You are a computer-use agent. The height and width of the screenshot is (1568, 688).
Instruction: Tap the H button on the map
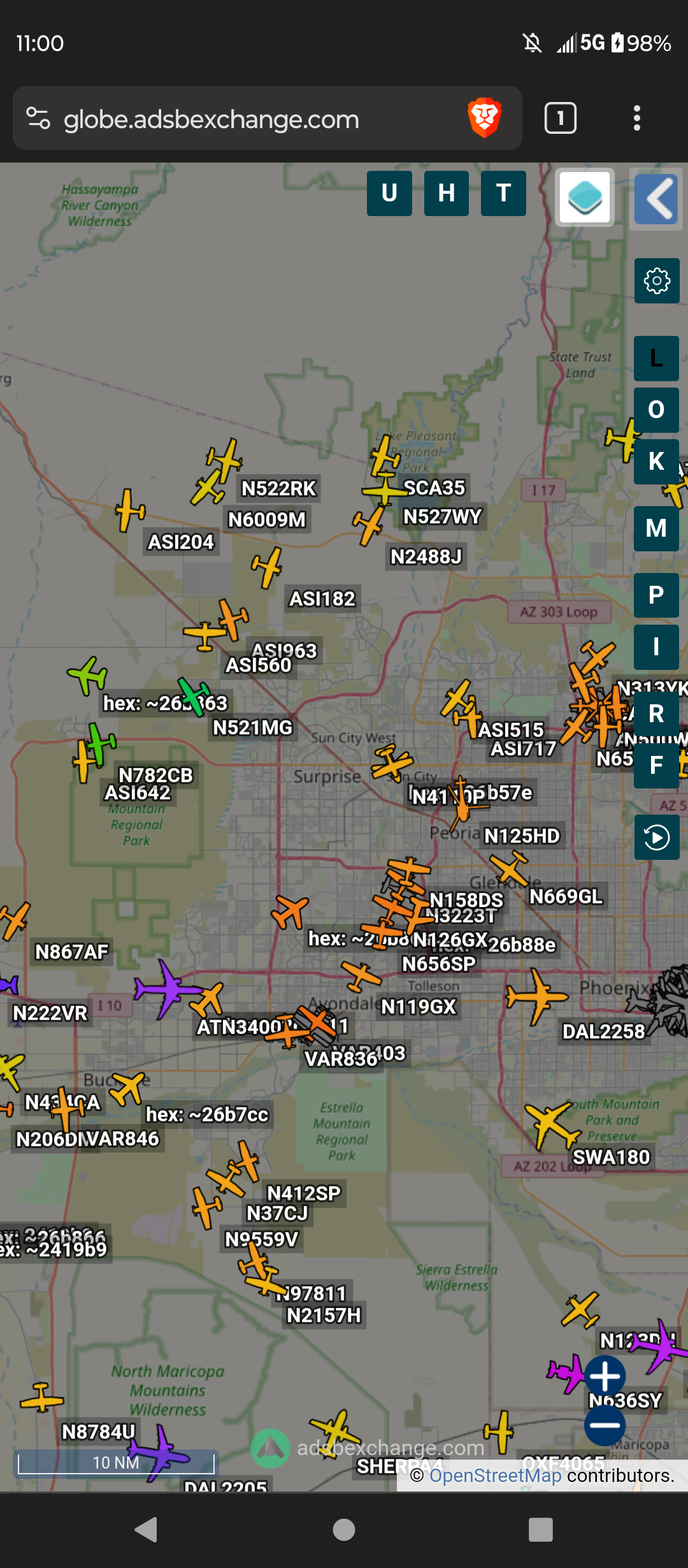pyautogui.click(x=447, y=193)
